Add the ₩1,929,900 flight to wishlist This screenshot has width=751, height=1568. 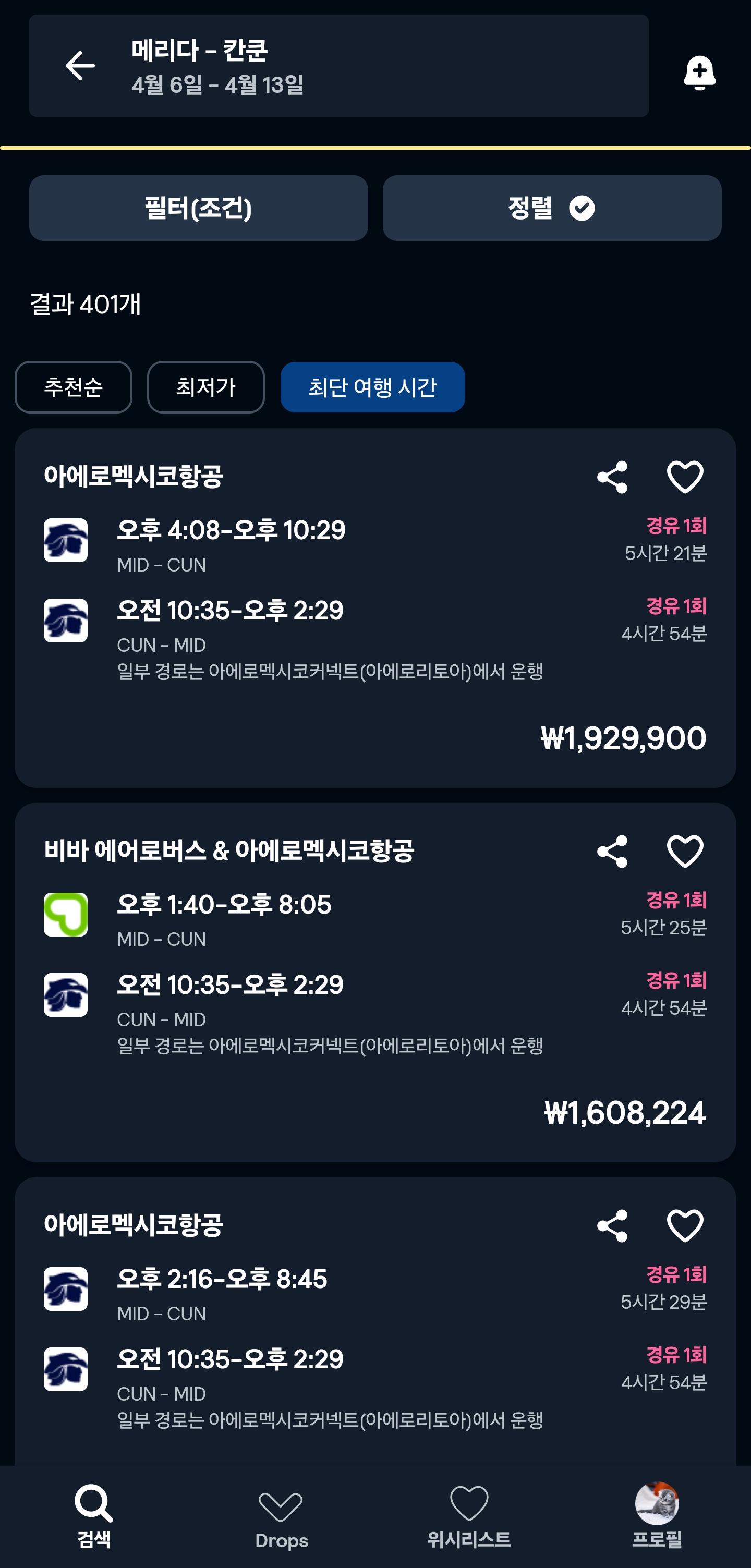coord(685,477)
